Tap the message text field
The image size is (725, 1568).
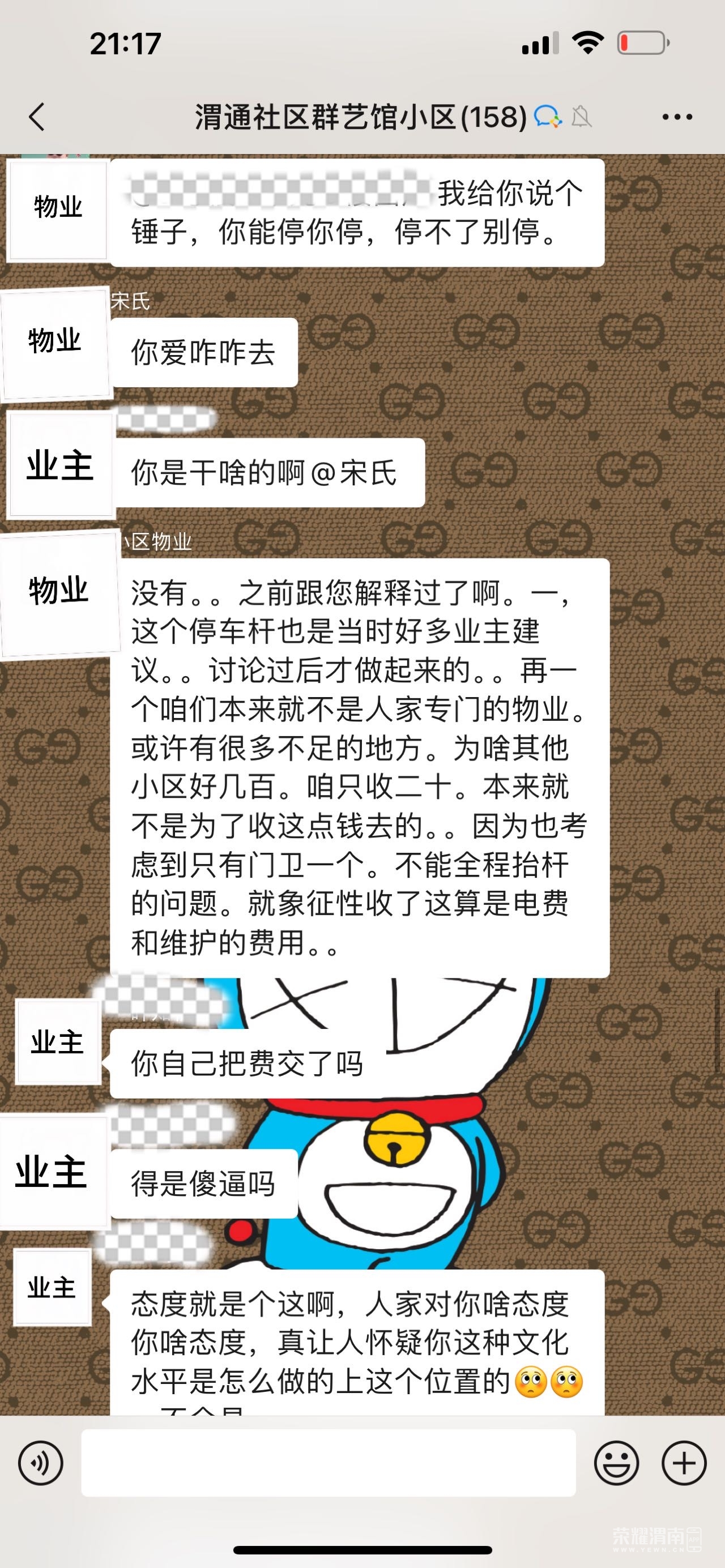pyautogui.click(x=329, y=1463)
